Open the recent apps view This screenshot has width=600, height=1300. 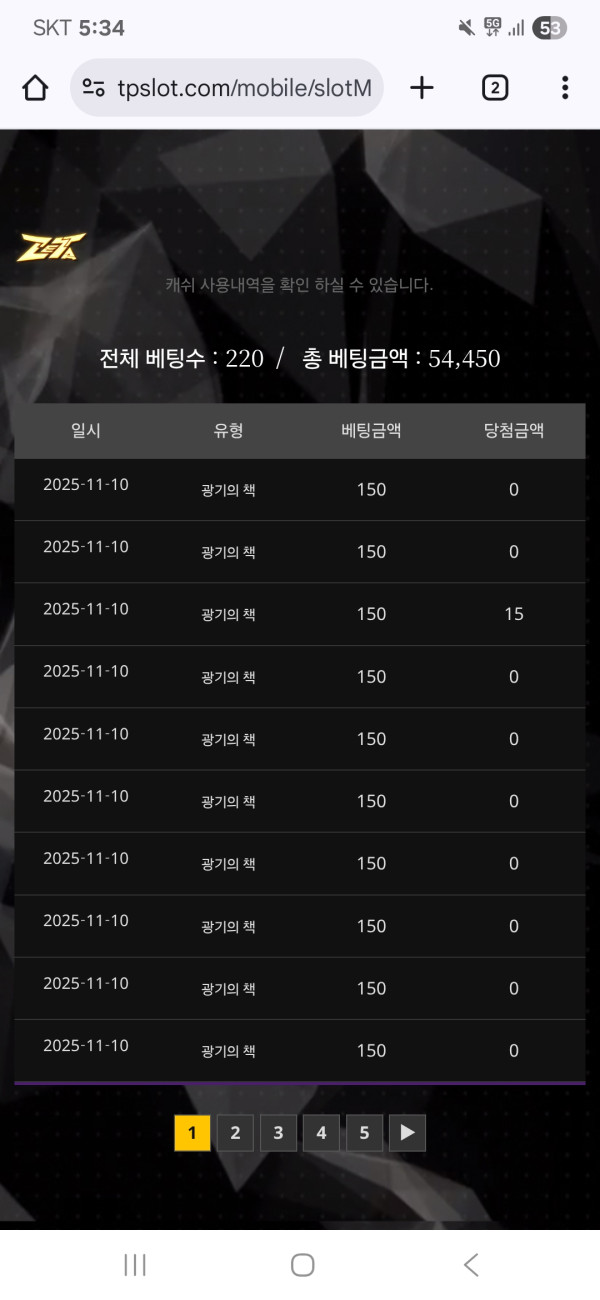tap(135, 1265)
